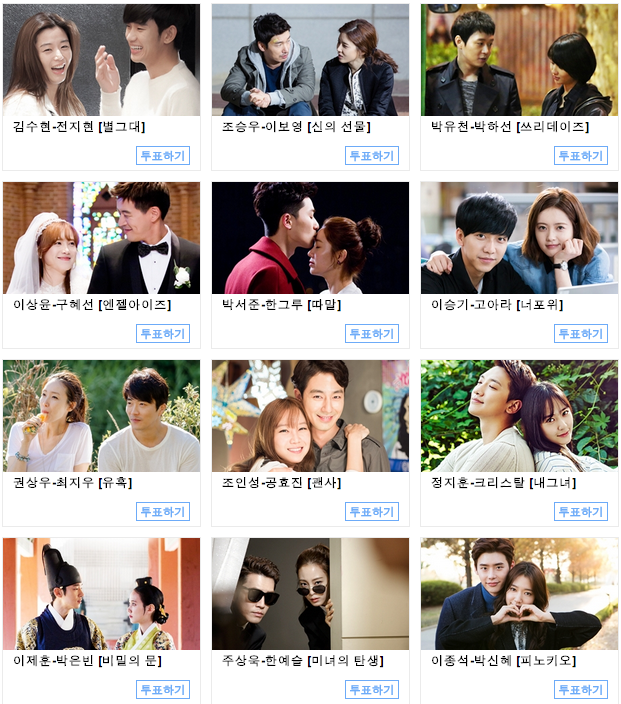Vote for 정지훈-크리스탈 [내그녀]

581,512
